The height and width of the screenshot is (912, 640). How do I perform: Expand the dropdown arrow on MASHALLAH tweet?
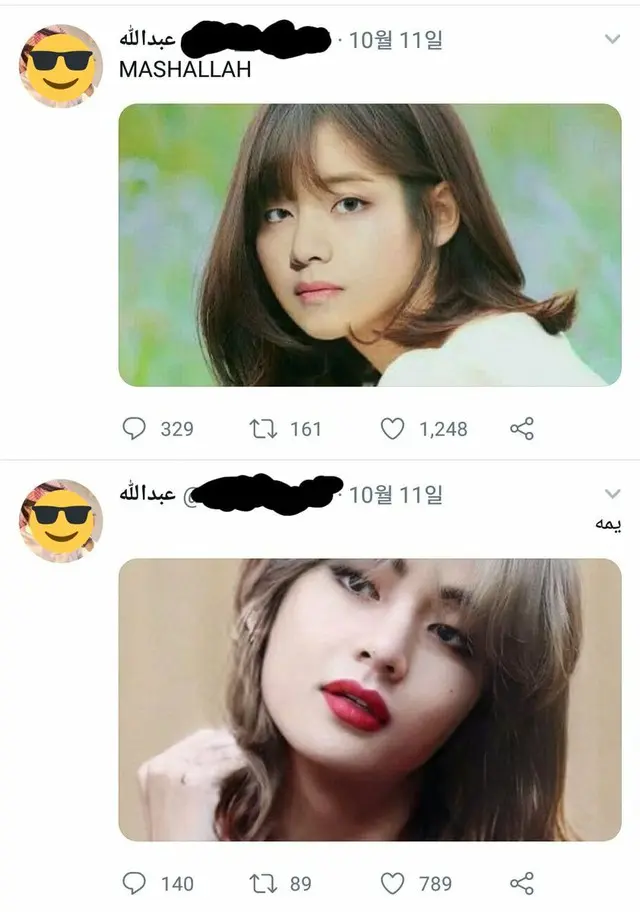coord(613,40)
